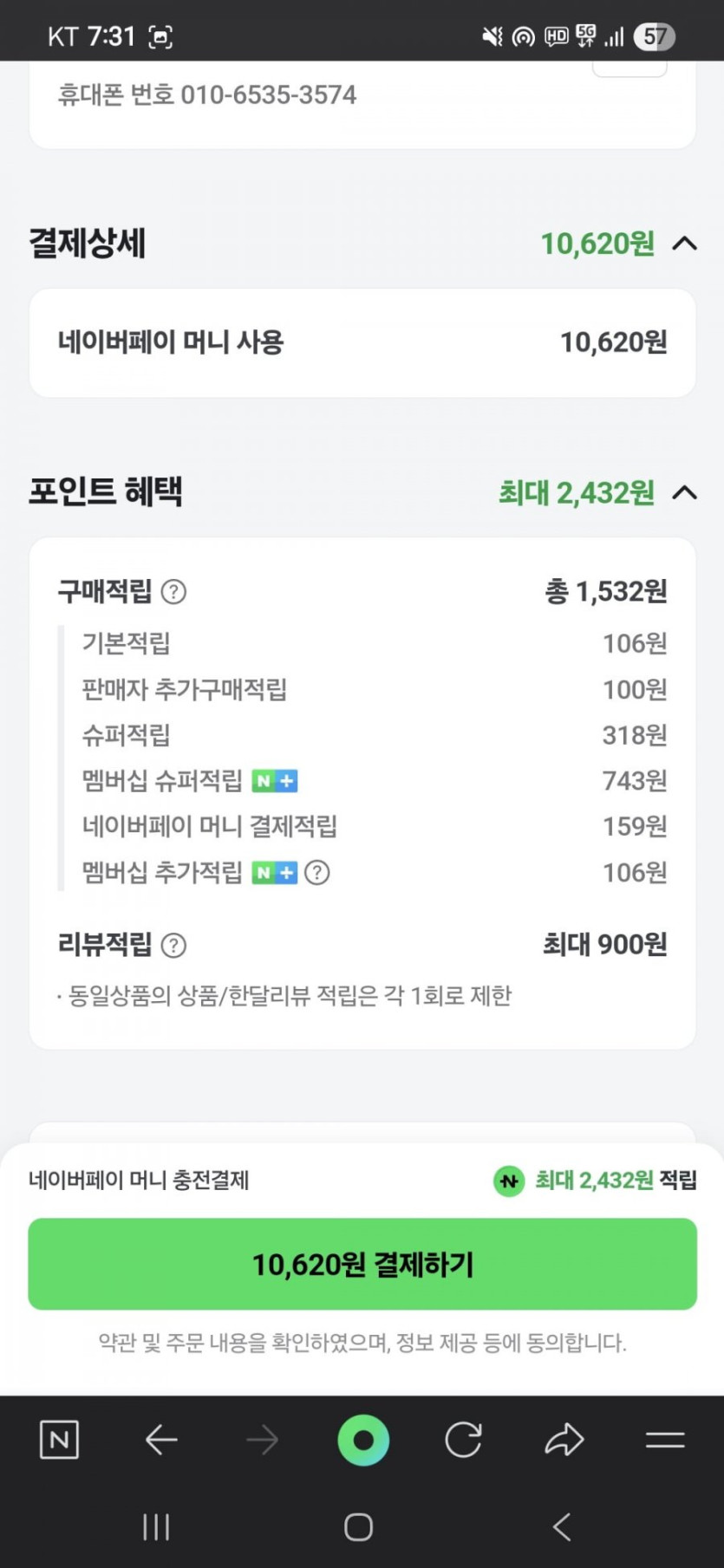
Task: Collapse the 결제상세 section chevron
Action: pyautogui.click(x=684, y=244)
